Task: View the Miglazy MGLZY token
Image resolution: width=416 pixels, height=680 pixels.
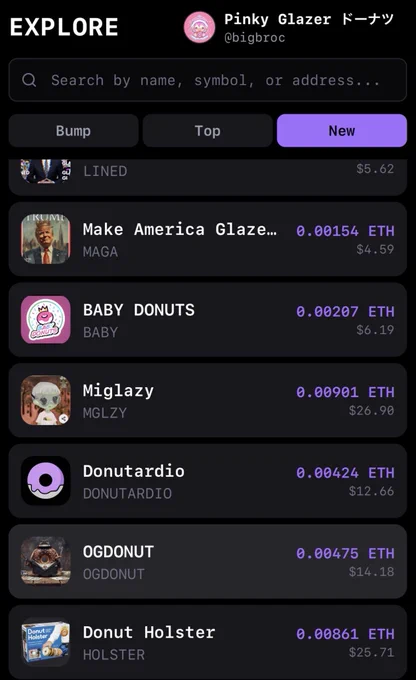Action: click(x=208, y=400)
